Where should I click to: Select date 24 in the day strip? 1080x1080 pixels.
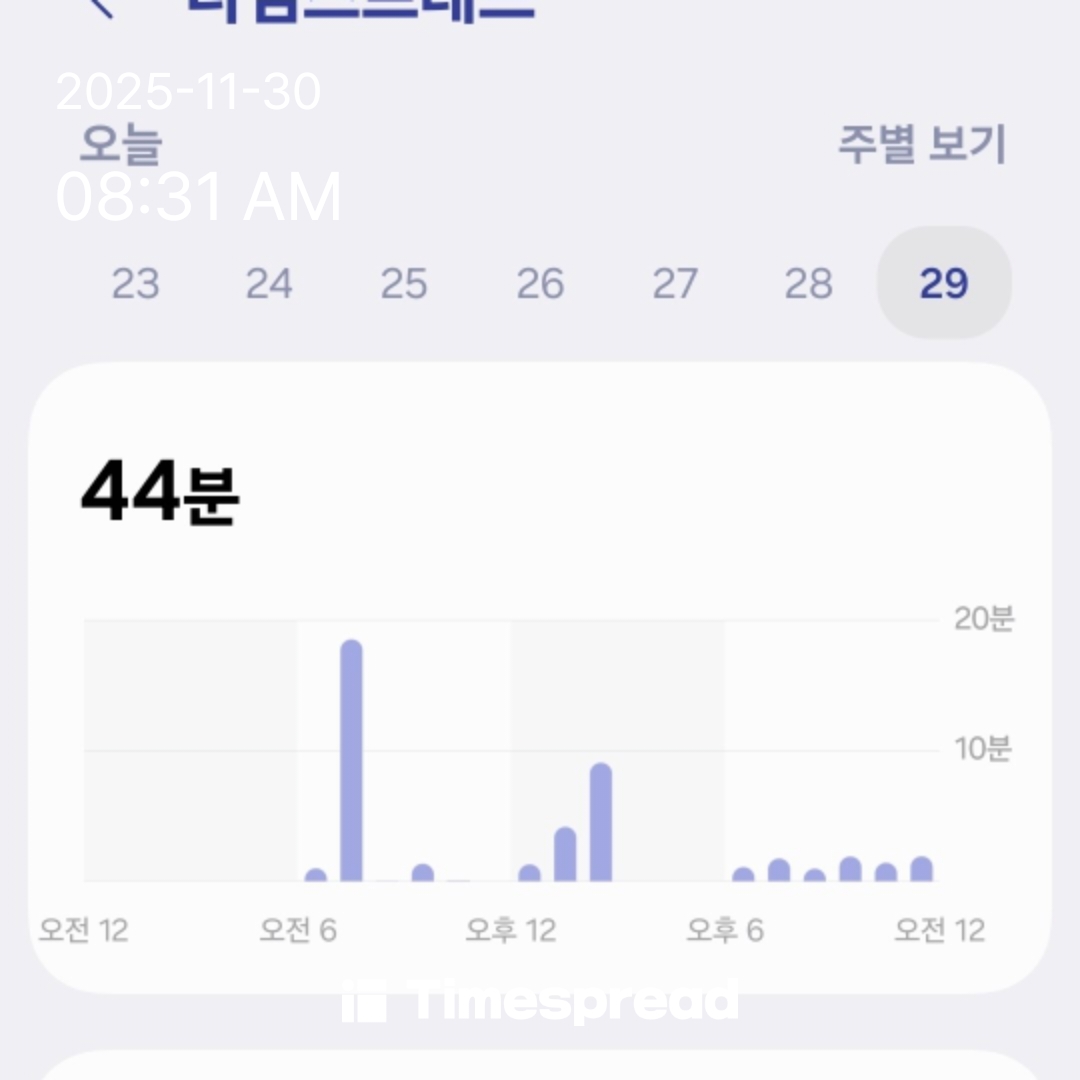(x=269, y=283)
